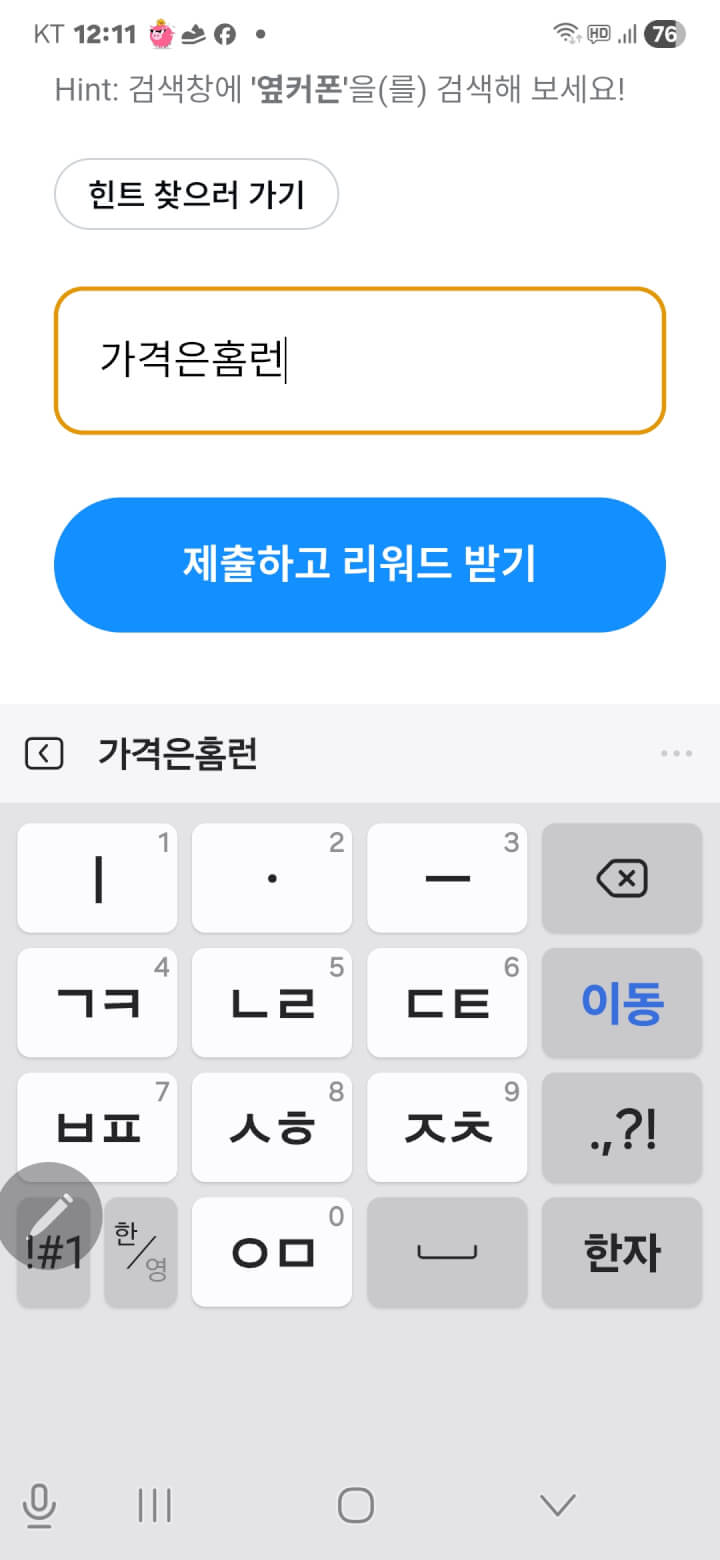Collapse the keyboard suggestion bar arrow
The height and width of the screenshot is (1560, 720).
[x=44, y=754]
